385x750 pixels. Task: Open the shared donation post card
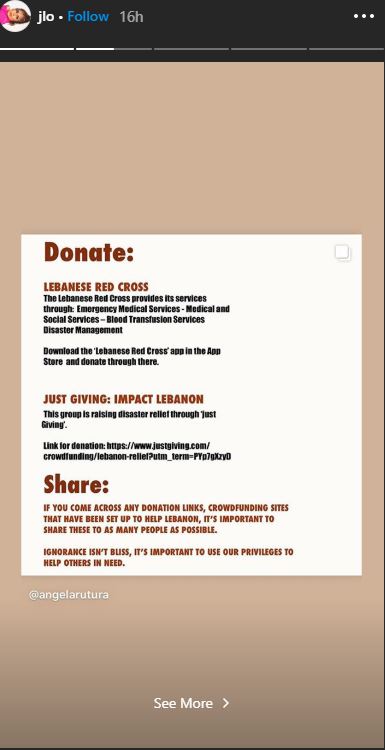point(191,405)
